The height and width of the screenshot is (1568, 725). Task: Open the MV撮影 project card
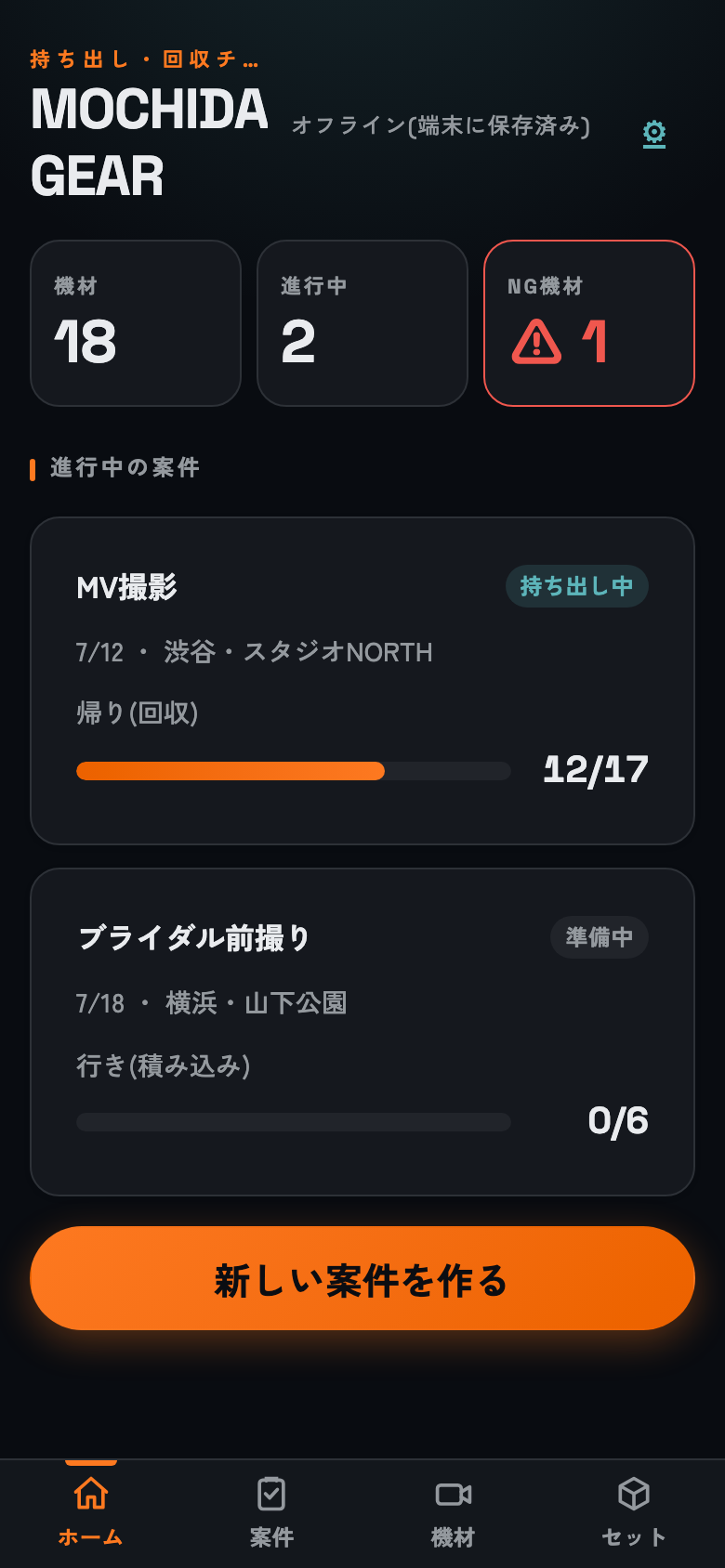(362, 681)
